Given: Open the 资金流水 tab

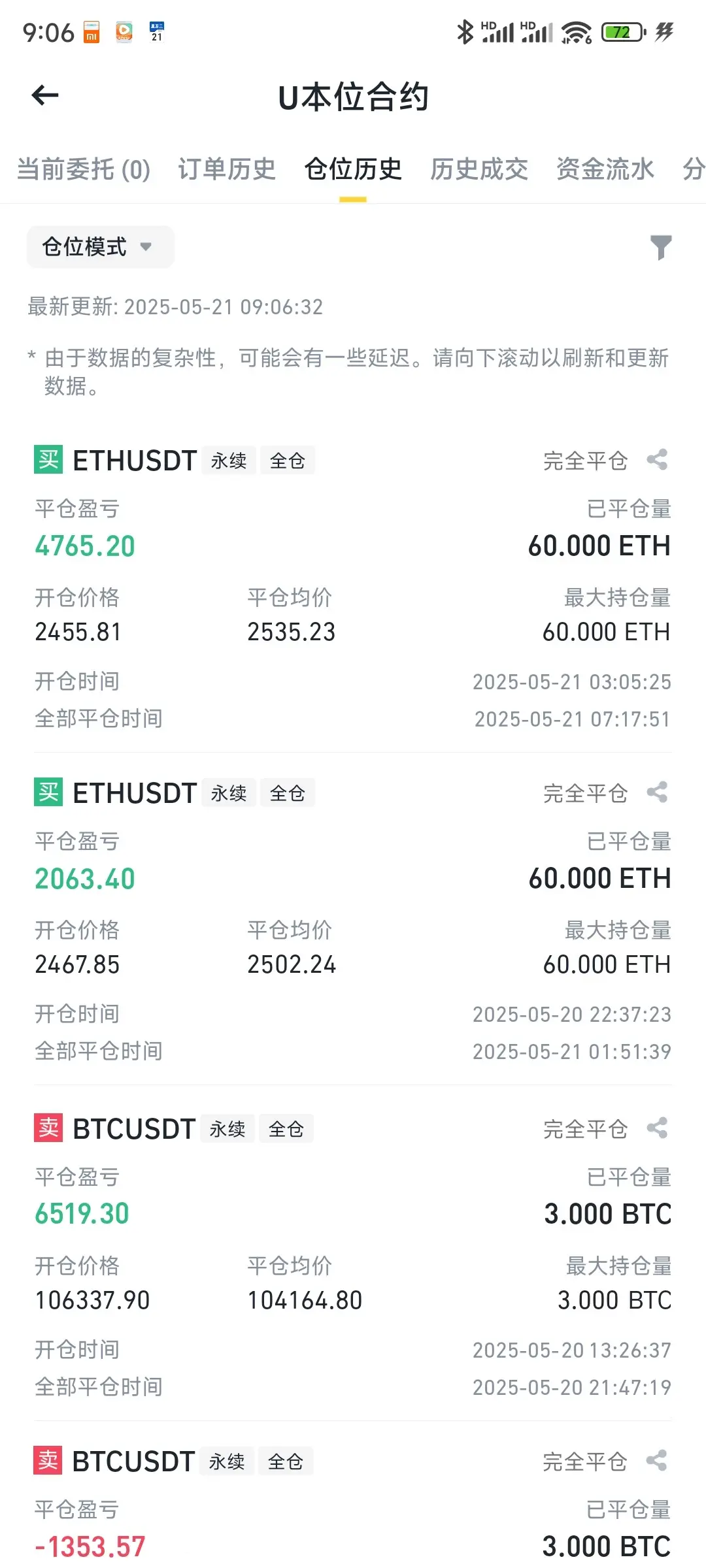Looking at the screenshot, I should (605, 169).
